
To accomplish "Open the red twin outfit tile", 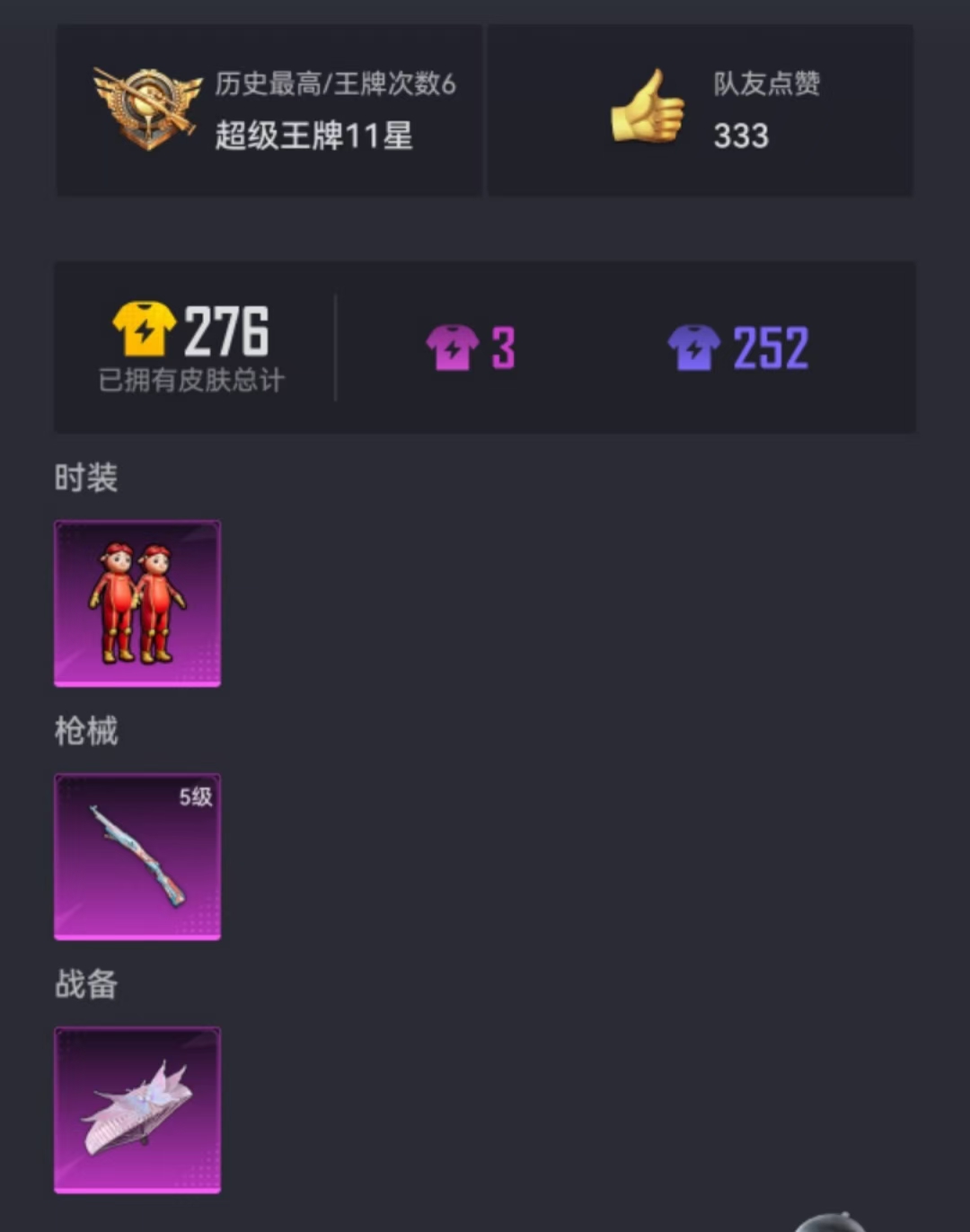I will [137, 603].
